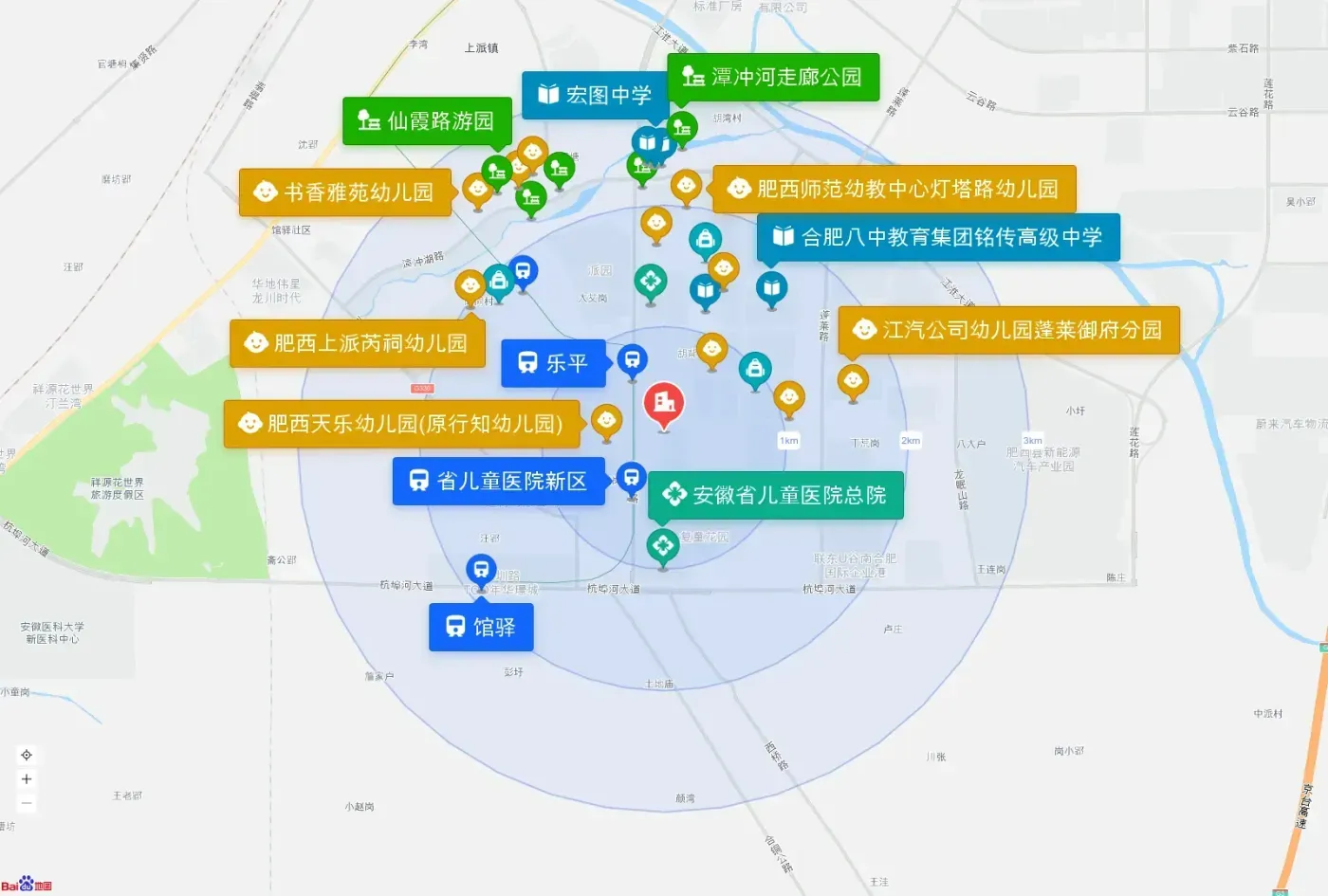The width and height of the screenshot is (1328, 896).
Task: Select 肥西天乐幼儿园(原行知幼儿园) label
Action: 402,424
